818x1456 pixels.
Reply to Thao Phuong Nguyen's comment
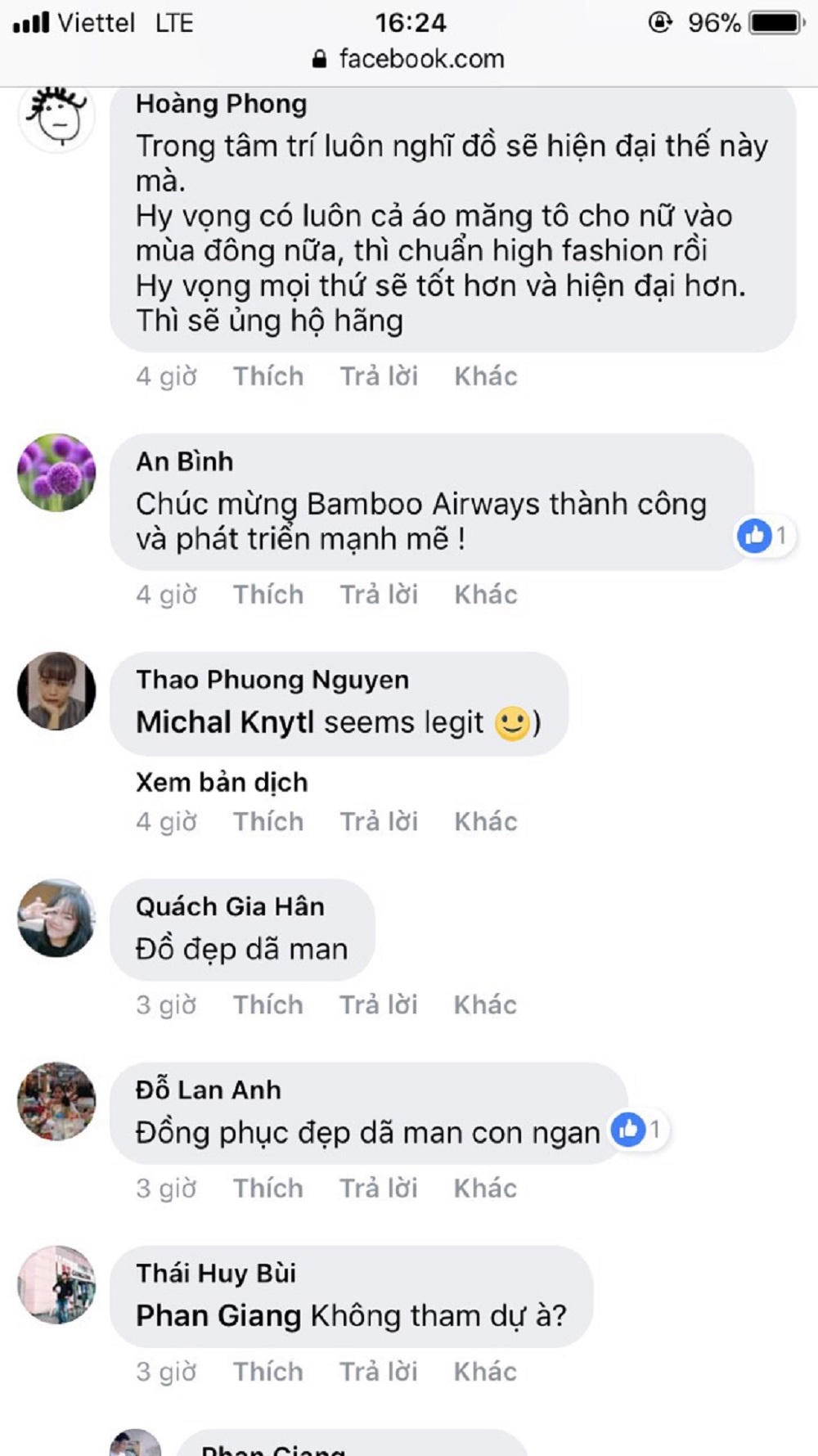point(379,821)
